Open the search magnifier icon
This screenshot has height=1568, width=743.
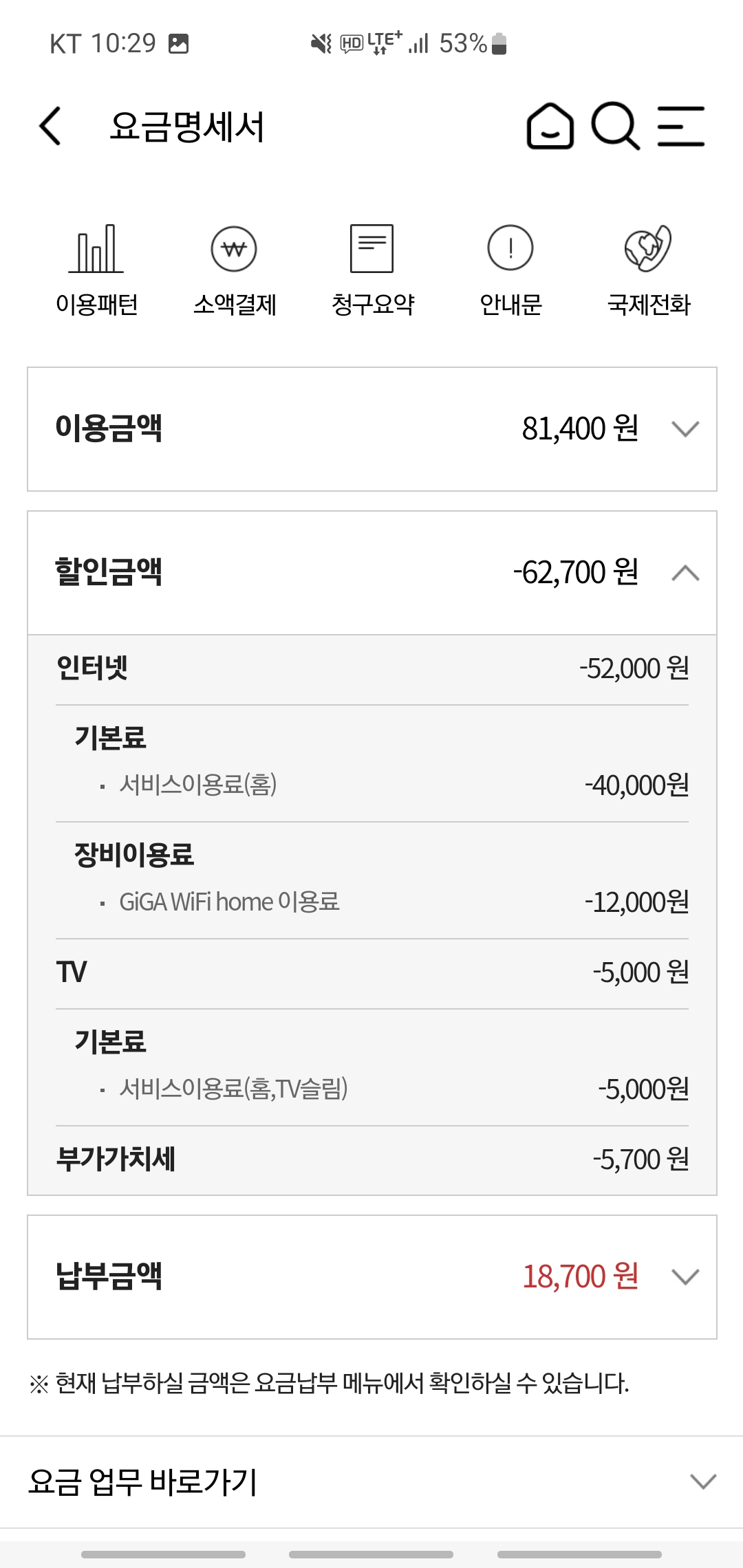[x=615, y=126]
